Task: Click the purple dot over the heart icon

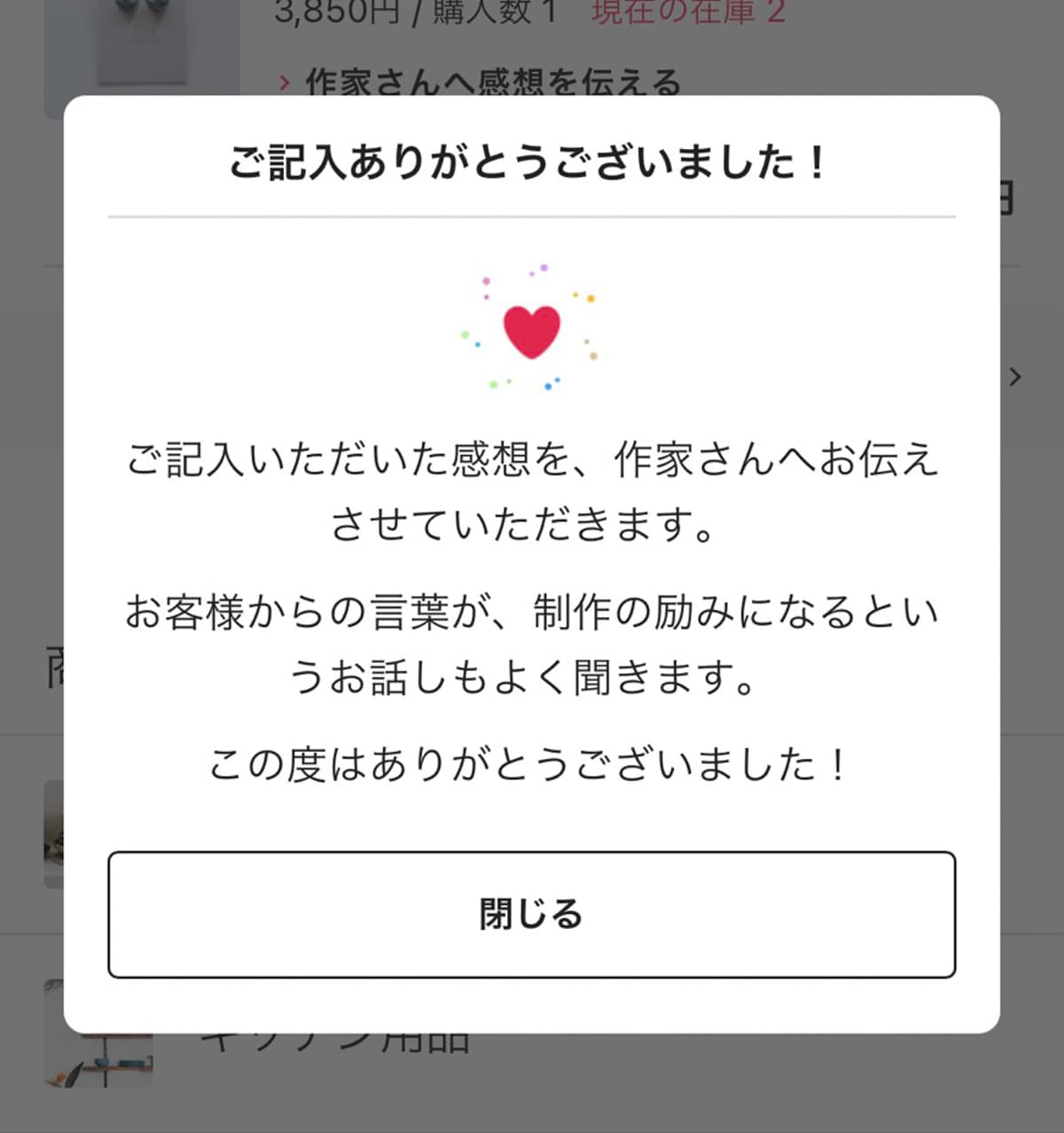Action: pos(544,267)
